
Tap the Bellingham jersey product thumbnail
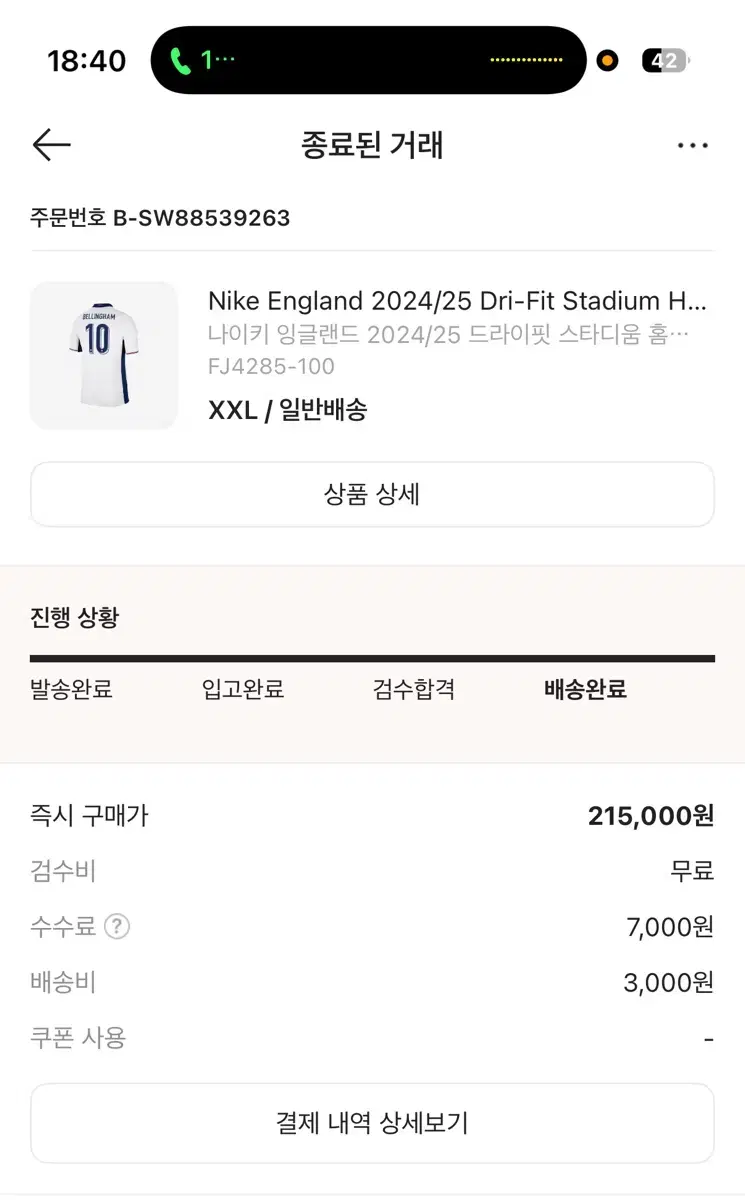(104, 355)
